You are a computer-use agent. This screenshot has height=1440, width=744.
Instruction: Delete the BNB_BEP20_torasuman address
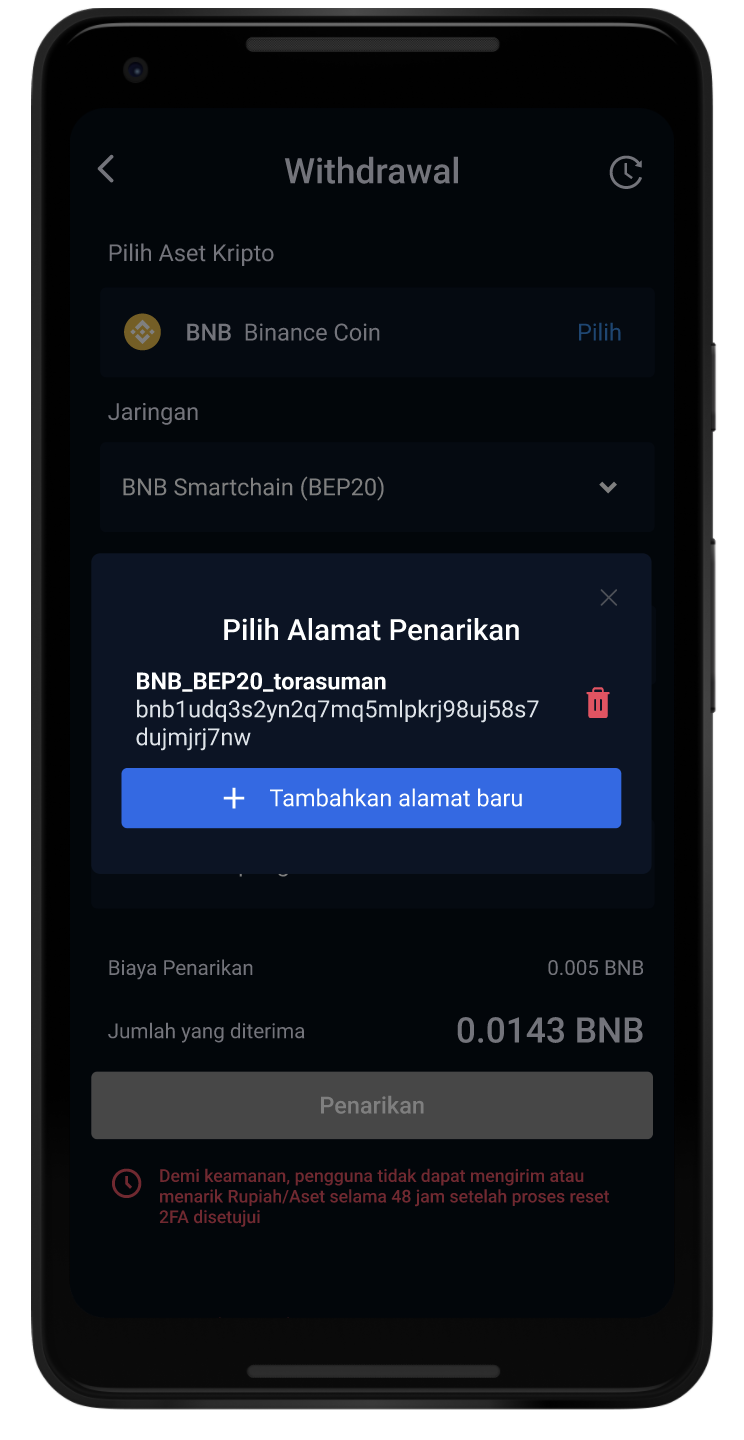pyautogui.click(x=598, y=703)
